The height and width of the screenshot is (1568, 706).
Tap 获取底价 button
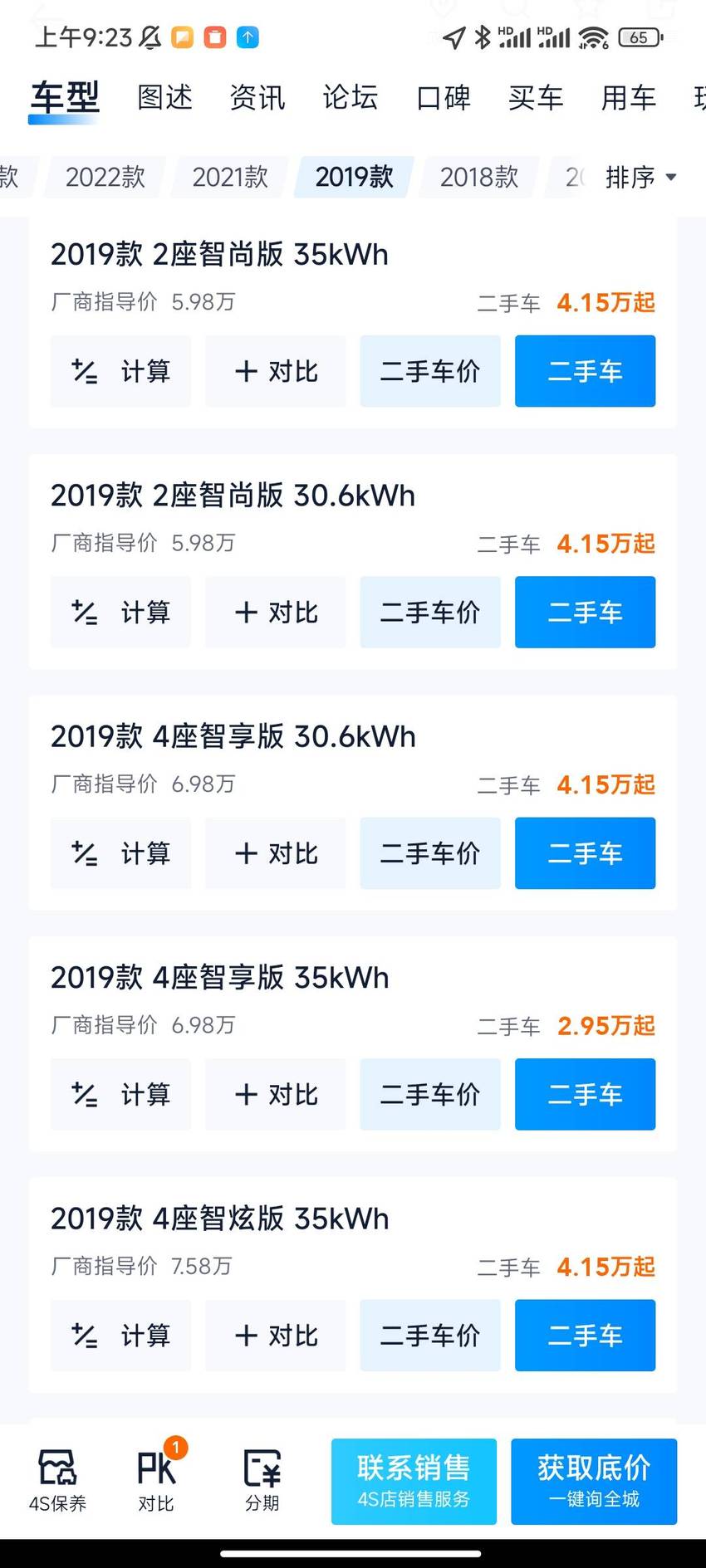pyautogui.click(x=594, y=1482)
